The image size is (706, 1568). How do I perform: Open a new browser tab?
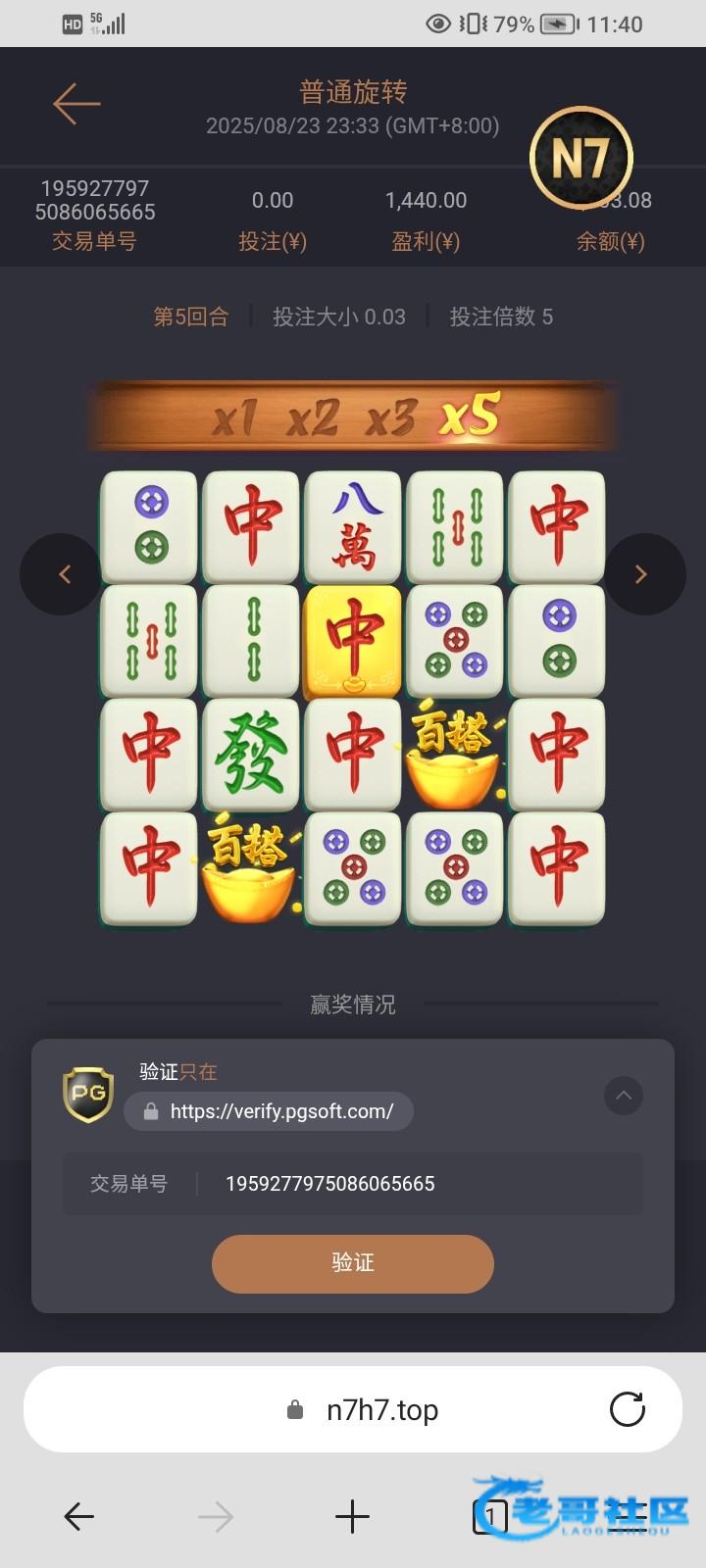(353, 1517)
